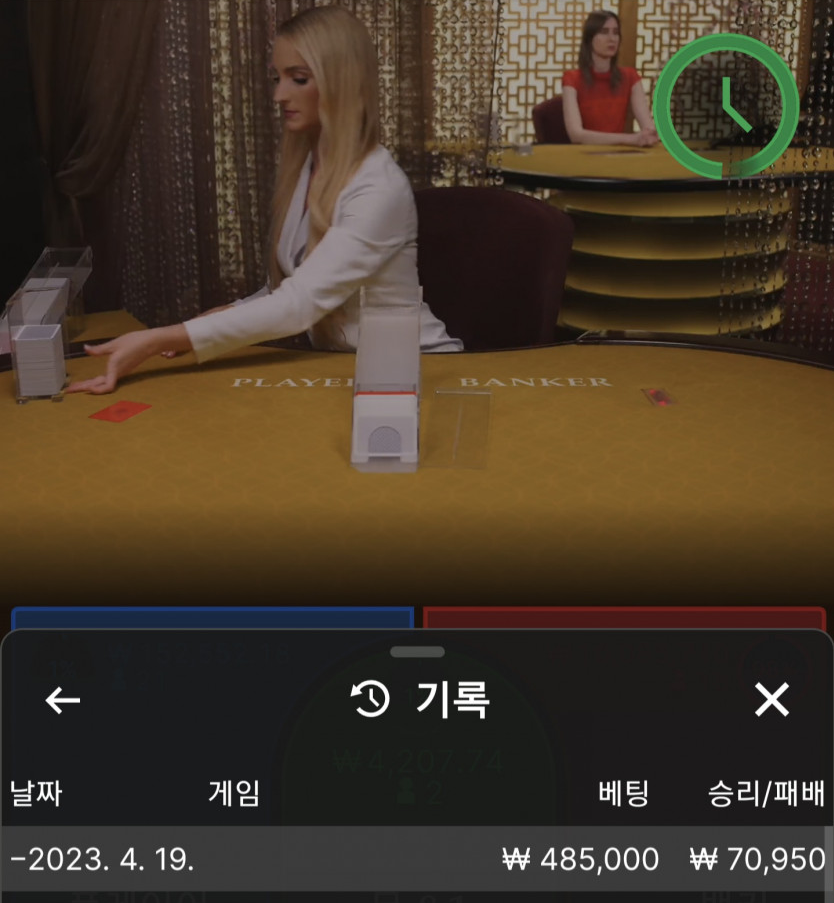Close the 기록 history panel
This screenshot has width=834, height=903.
(772, 700)
